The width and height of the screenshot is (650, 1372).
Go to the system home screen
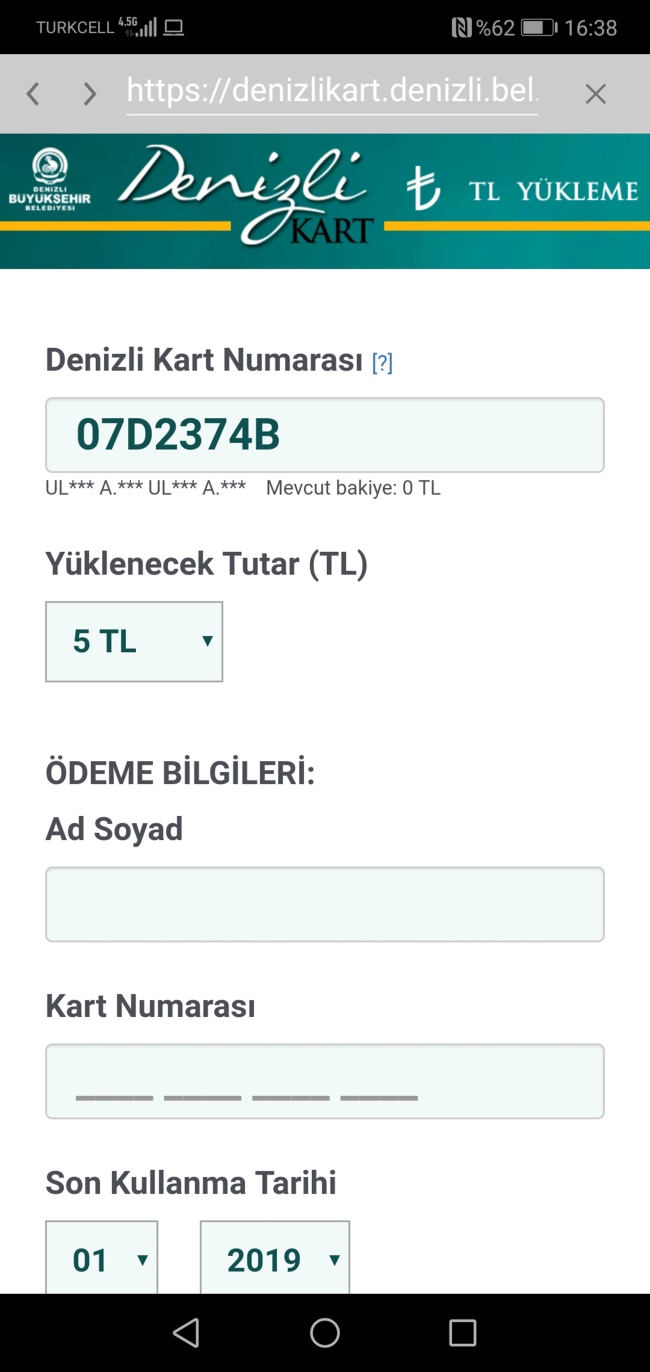pyautogui.click(x=325, y=1332)
